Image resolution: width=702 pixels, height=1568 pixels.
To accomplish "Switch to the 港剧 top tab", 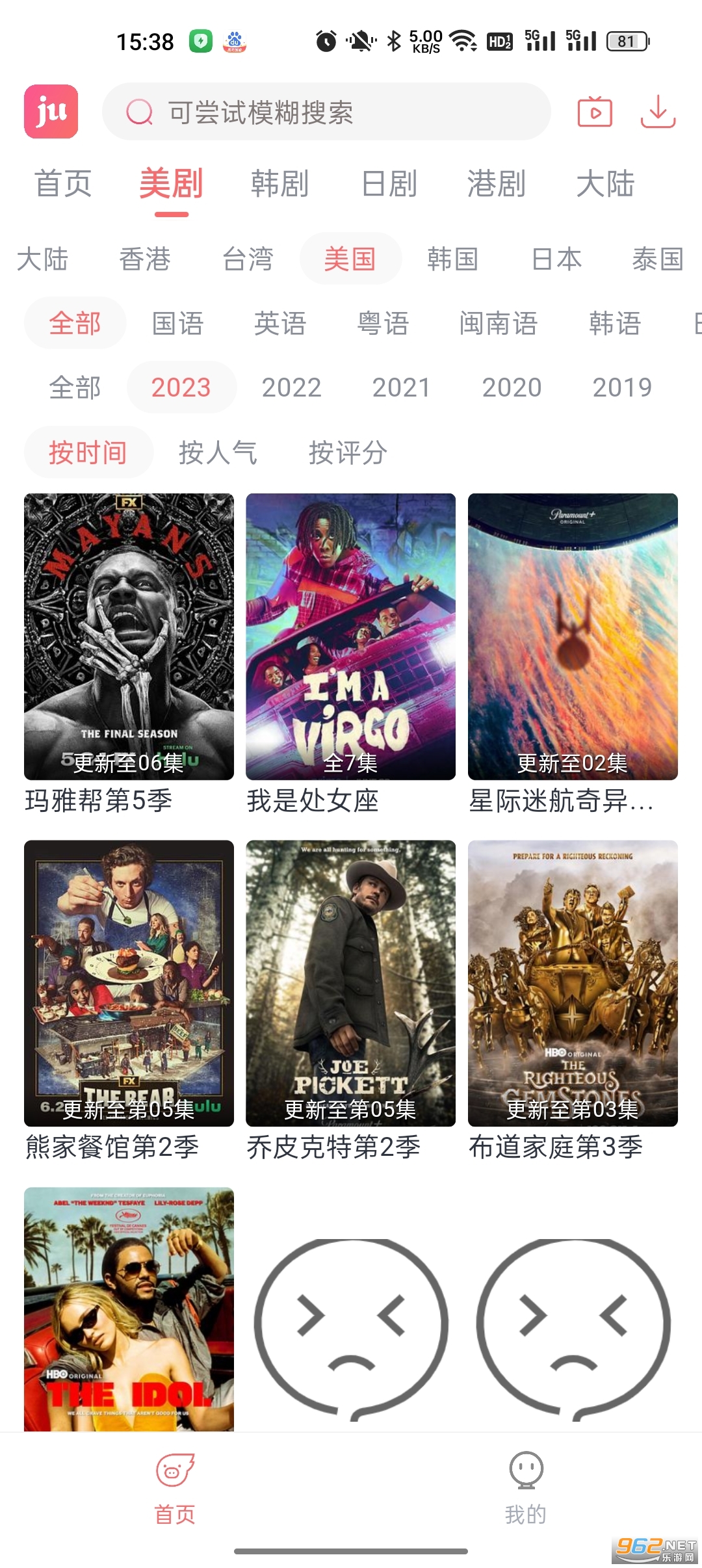I will 497,183.
